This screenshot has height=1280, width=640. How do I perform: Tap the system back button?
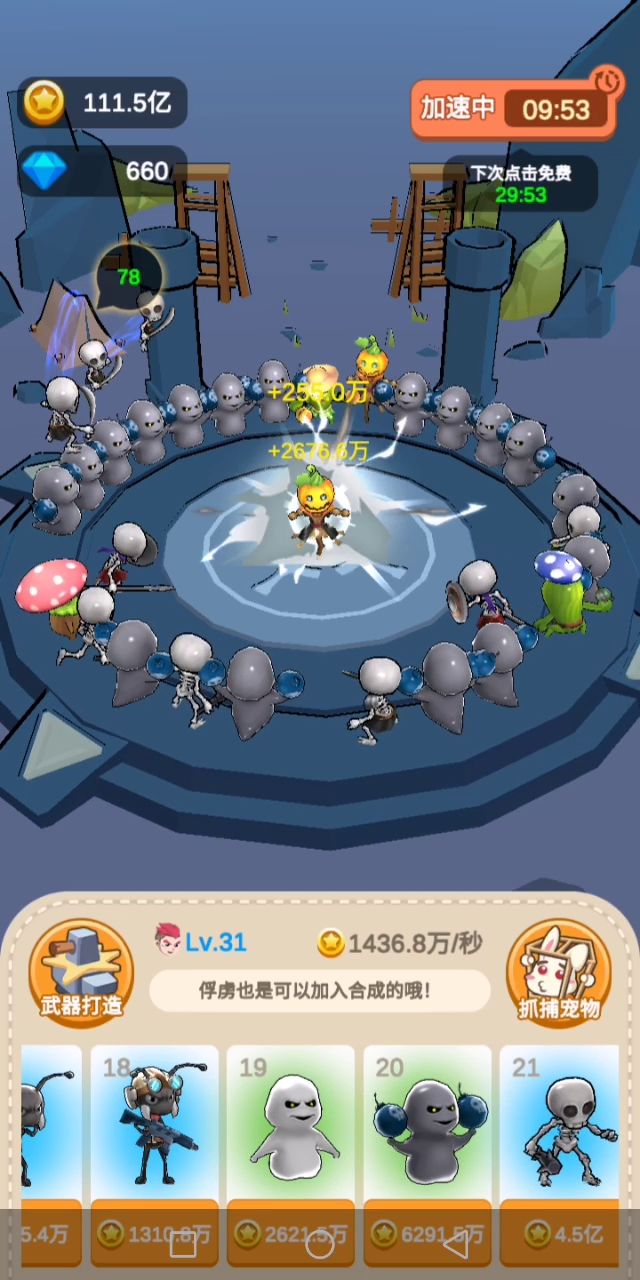point(456,1245)
